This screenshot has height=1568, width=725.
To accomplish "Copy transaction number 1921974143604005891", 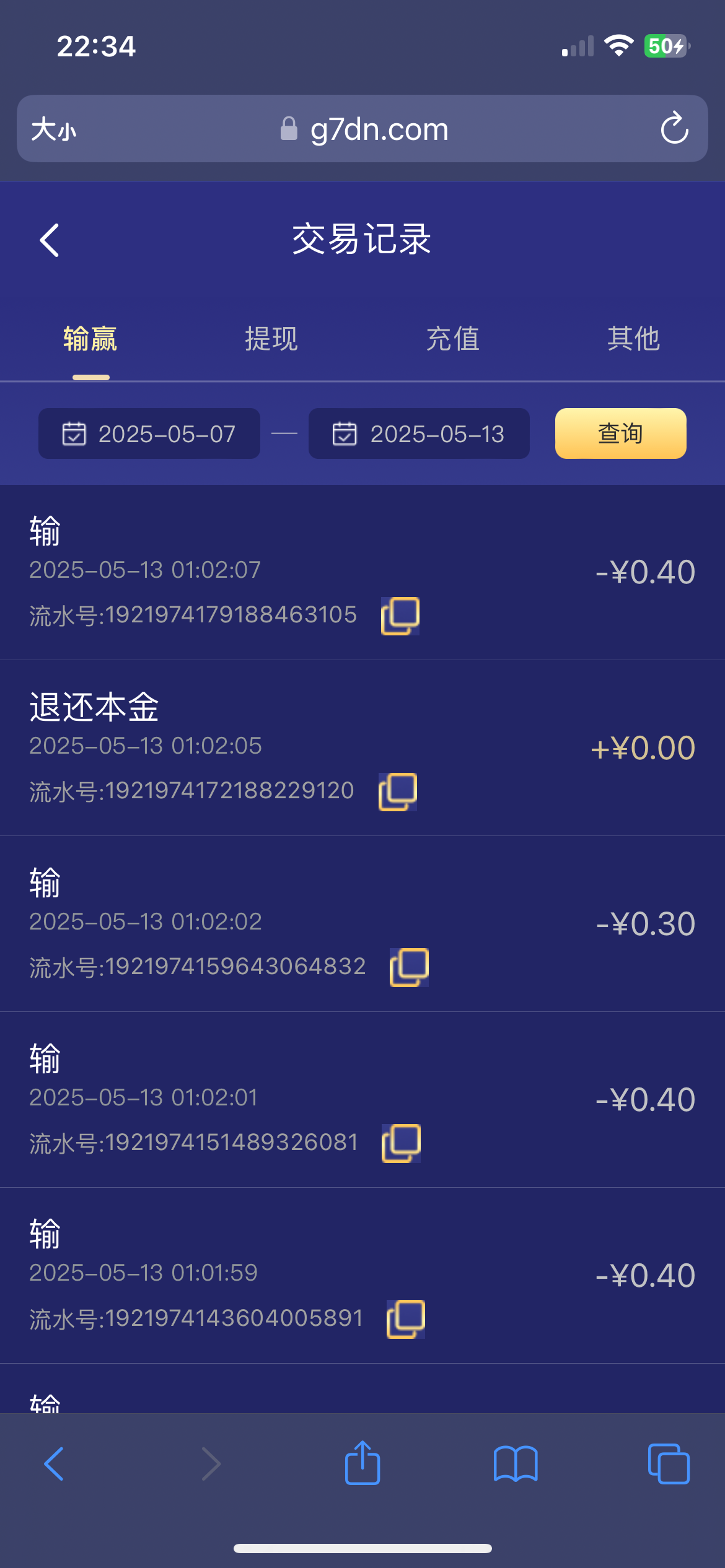I will [406, 1318].
